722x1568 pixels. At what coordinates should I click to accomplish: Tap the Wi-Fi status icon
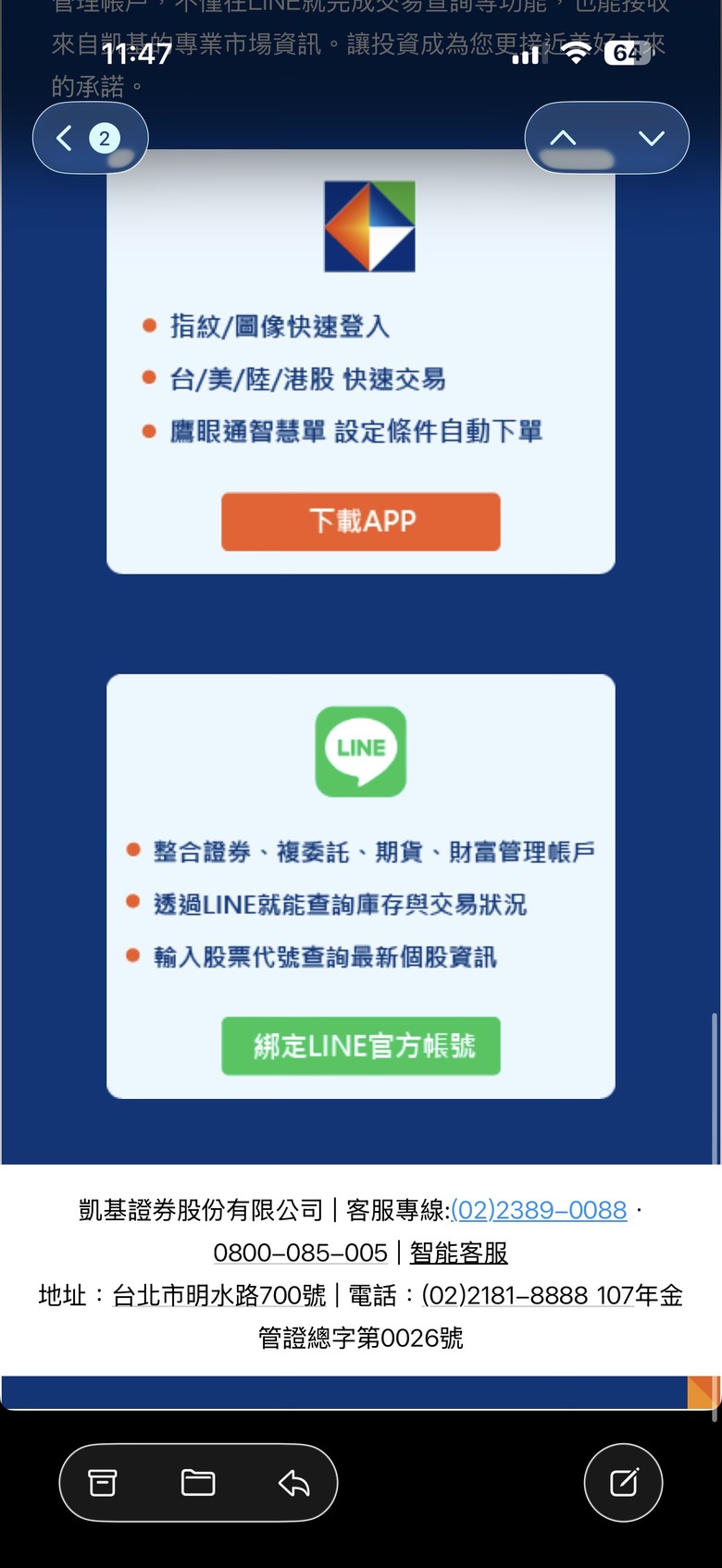(576, 55)
